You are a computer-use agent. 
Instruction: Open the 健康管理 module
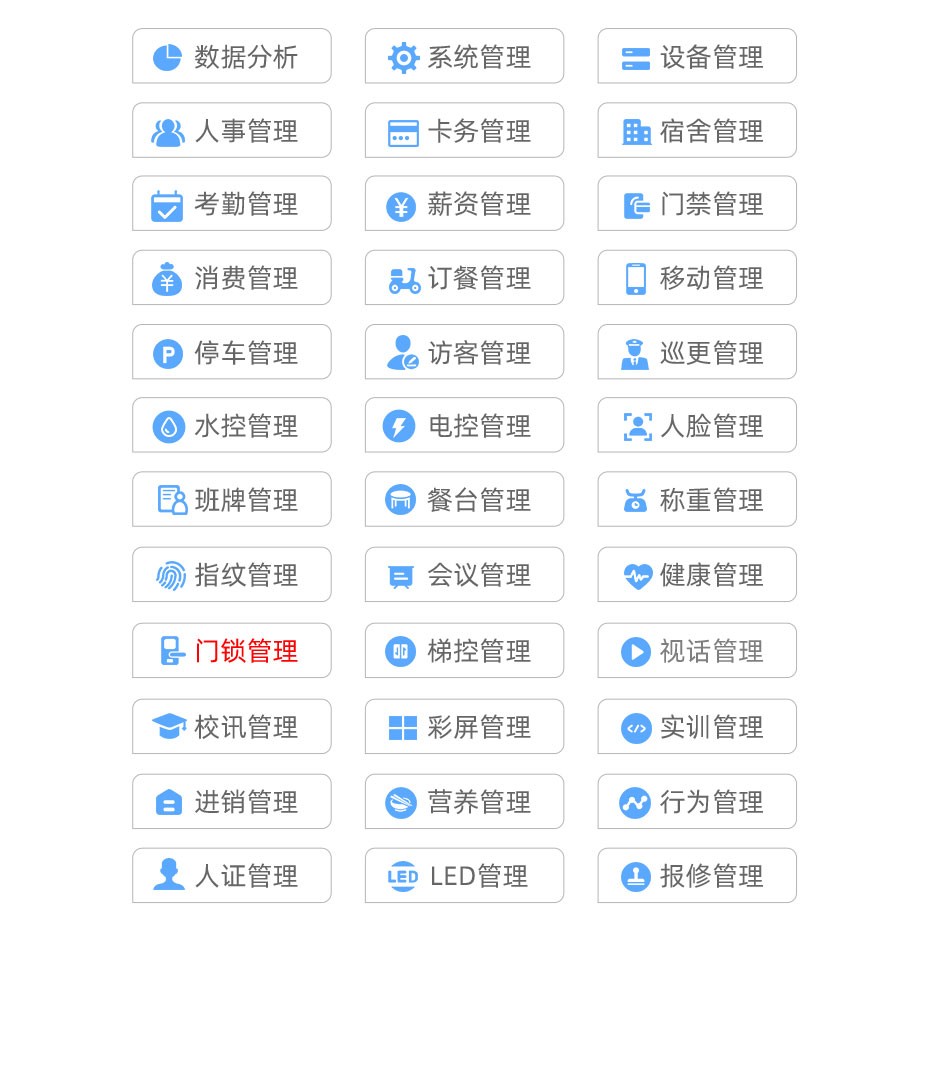point(696,575)
